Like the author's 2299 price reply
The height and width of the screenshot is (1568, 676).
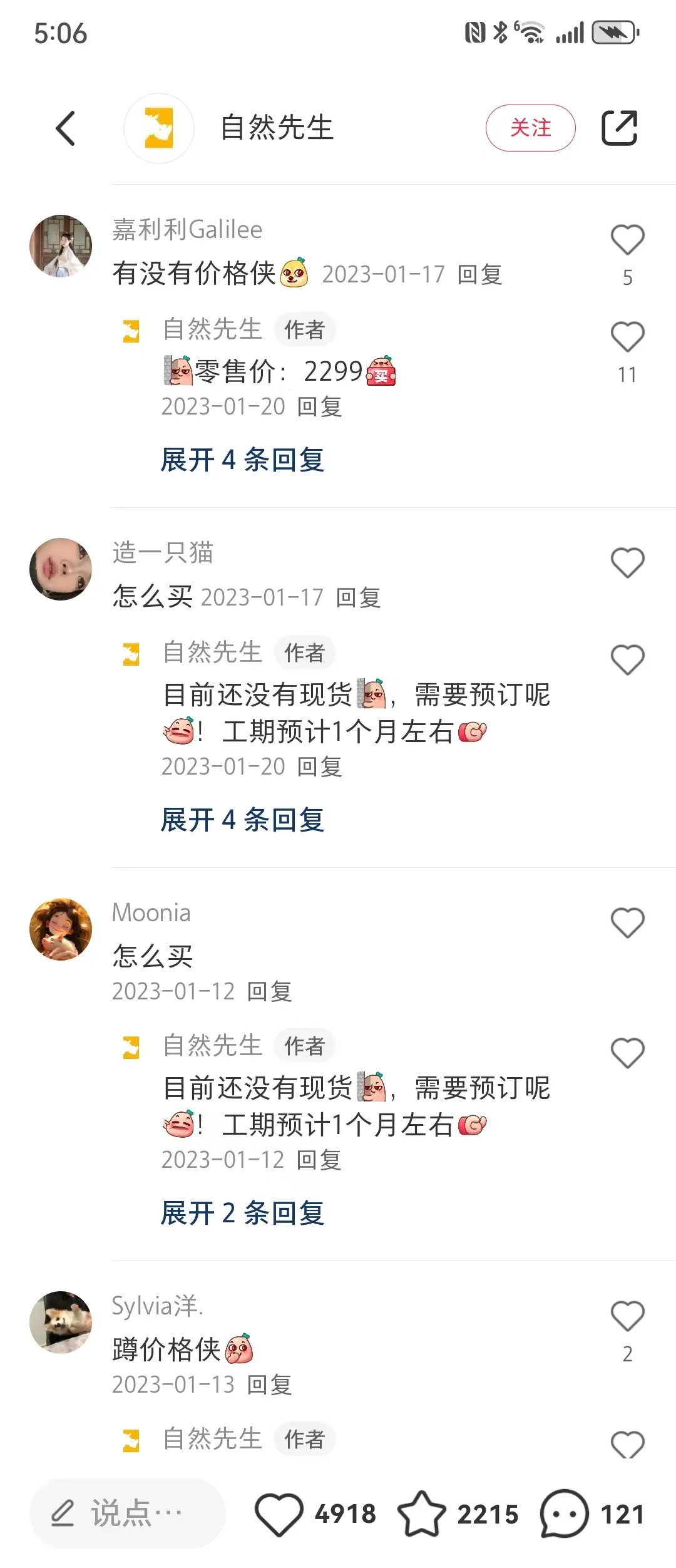(628, 338)
